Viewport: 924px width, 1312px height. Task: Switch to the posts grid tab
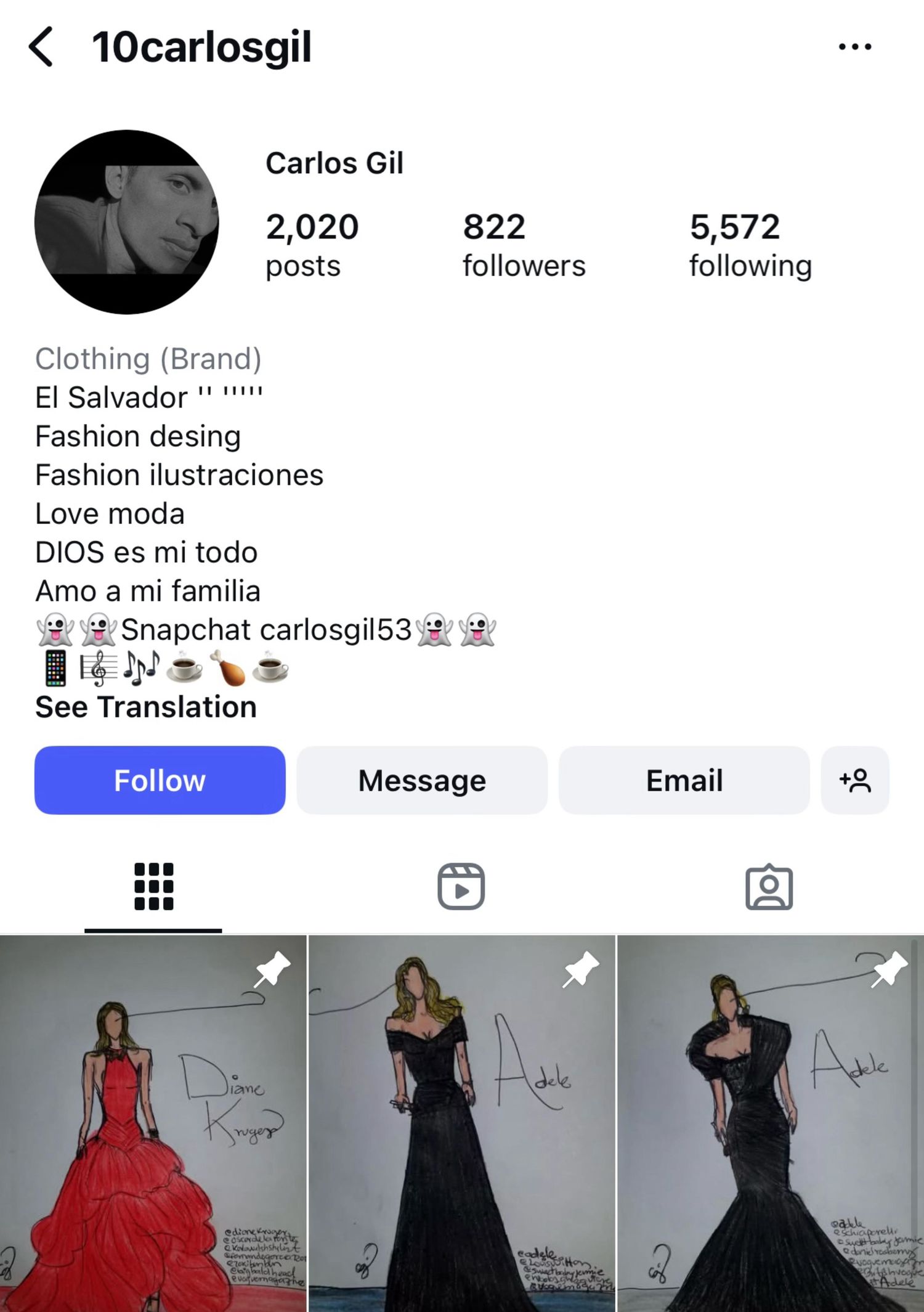153,887
